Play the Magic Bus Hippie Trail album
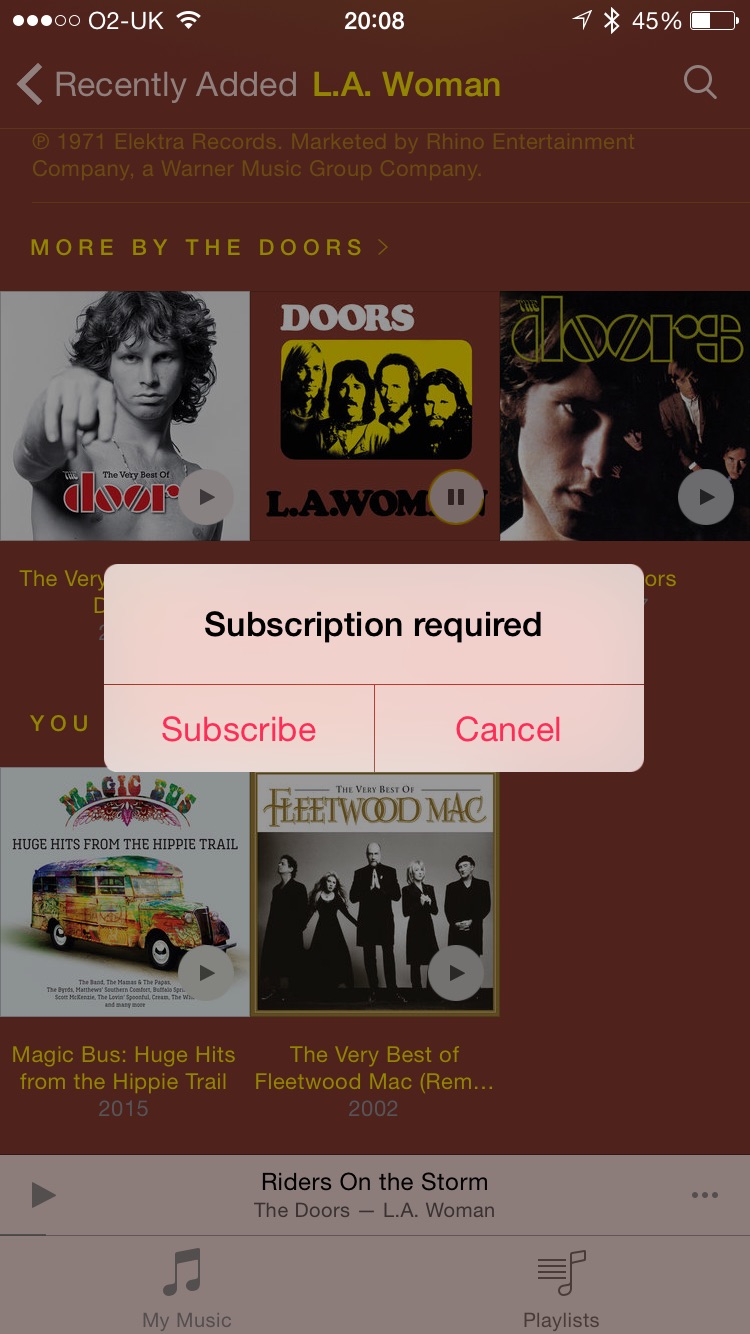The height and width of the screenshot is (1334, 750). tap(206, 973)
